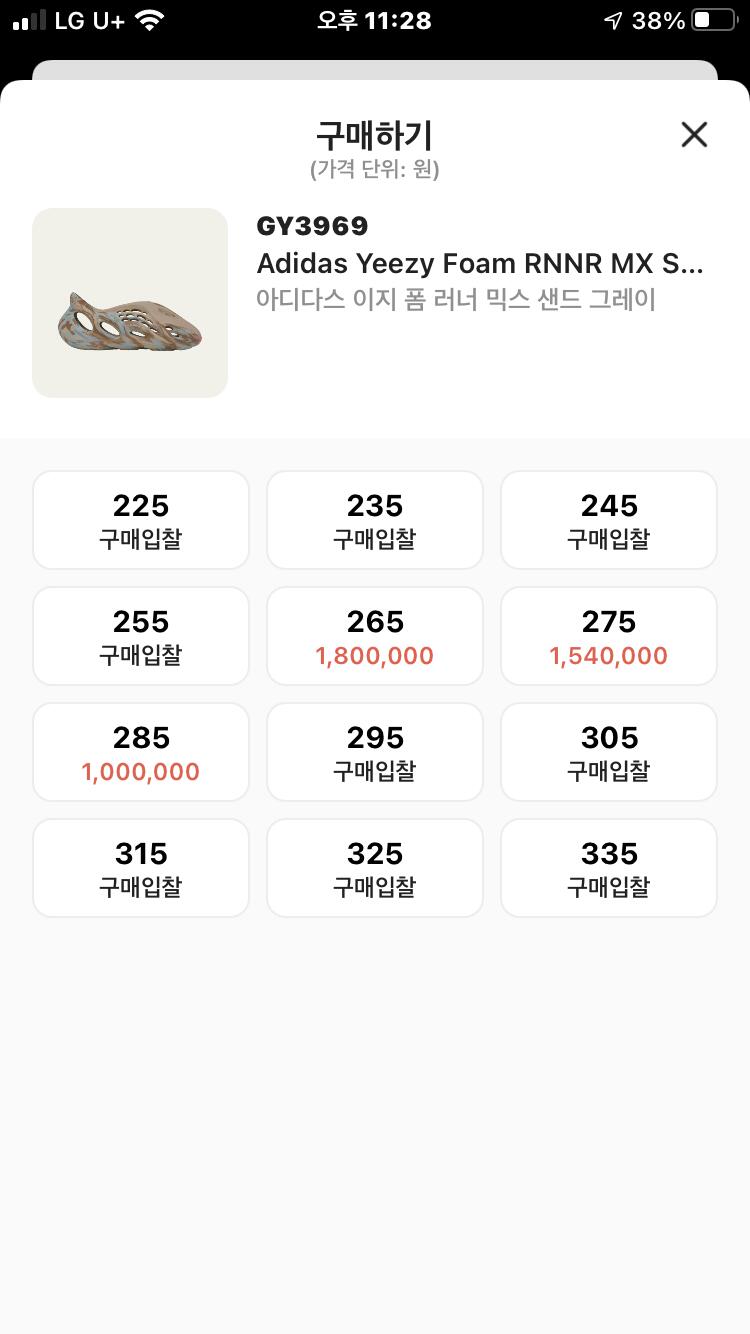
Task: Tap size 325 구매입찰
Action: coord(375,868)
